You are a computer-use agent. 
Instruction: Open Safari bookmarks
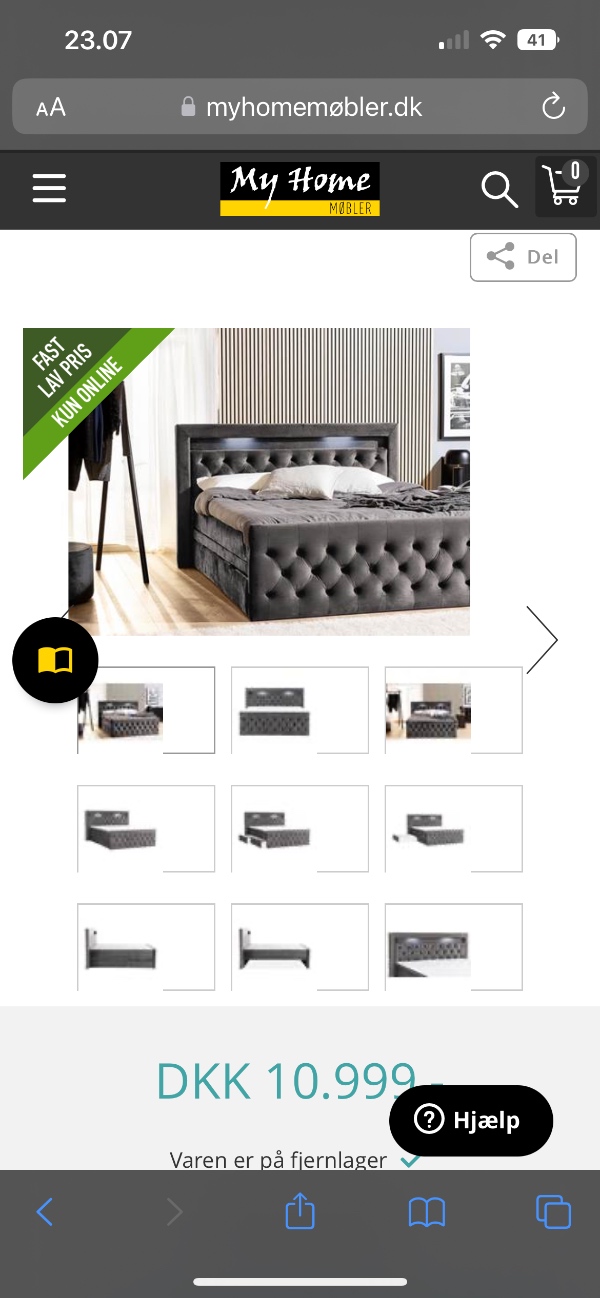tap(427, 1212)
